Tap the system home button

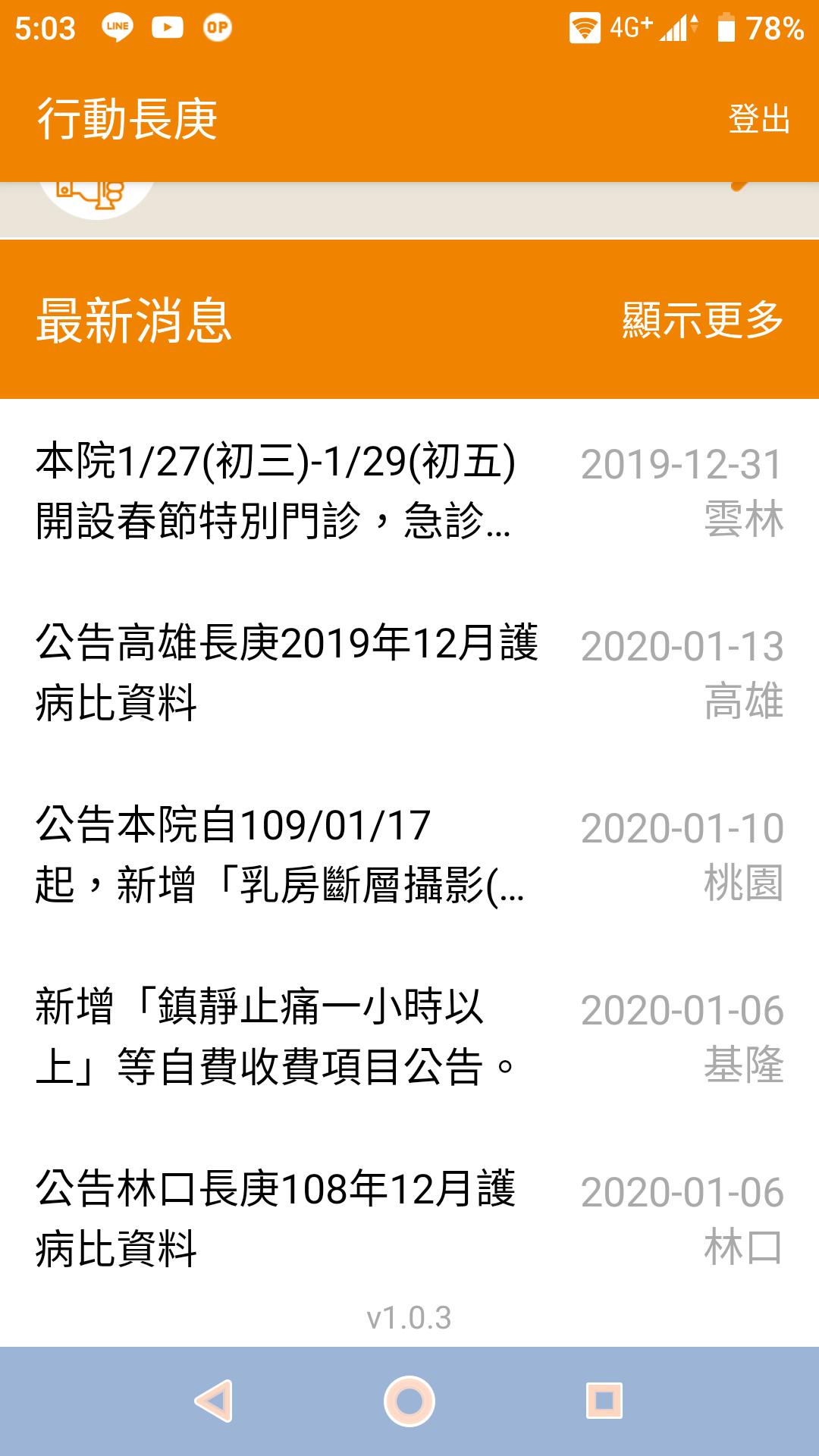[x=409, y=1401]
